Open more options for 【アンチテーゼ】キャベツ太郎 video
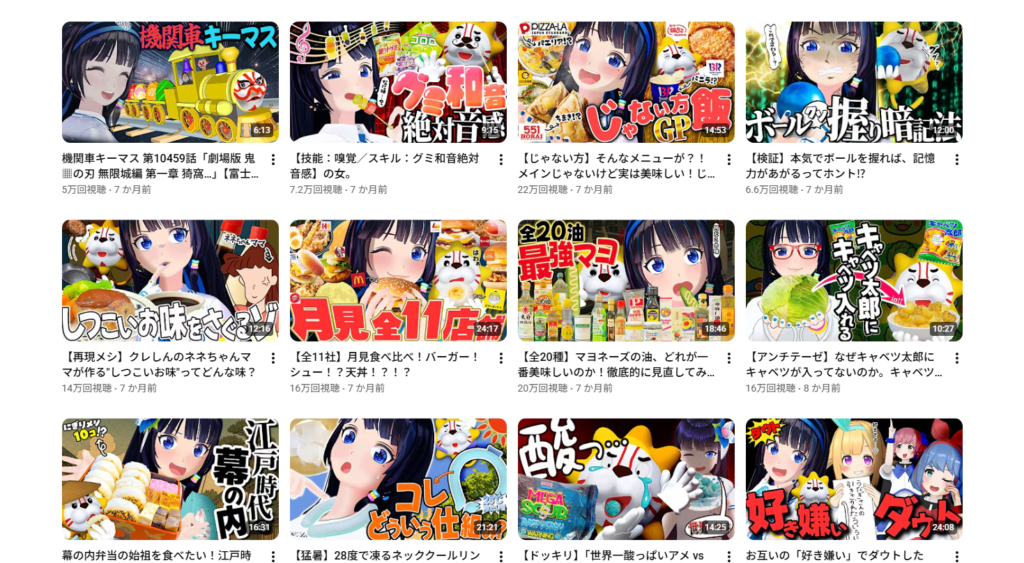This screenshot has width=1024, height=563. point(956,359)
